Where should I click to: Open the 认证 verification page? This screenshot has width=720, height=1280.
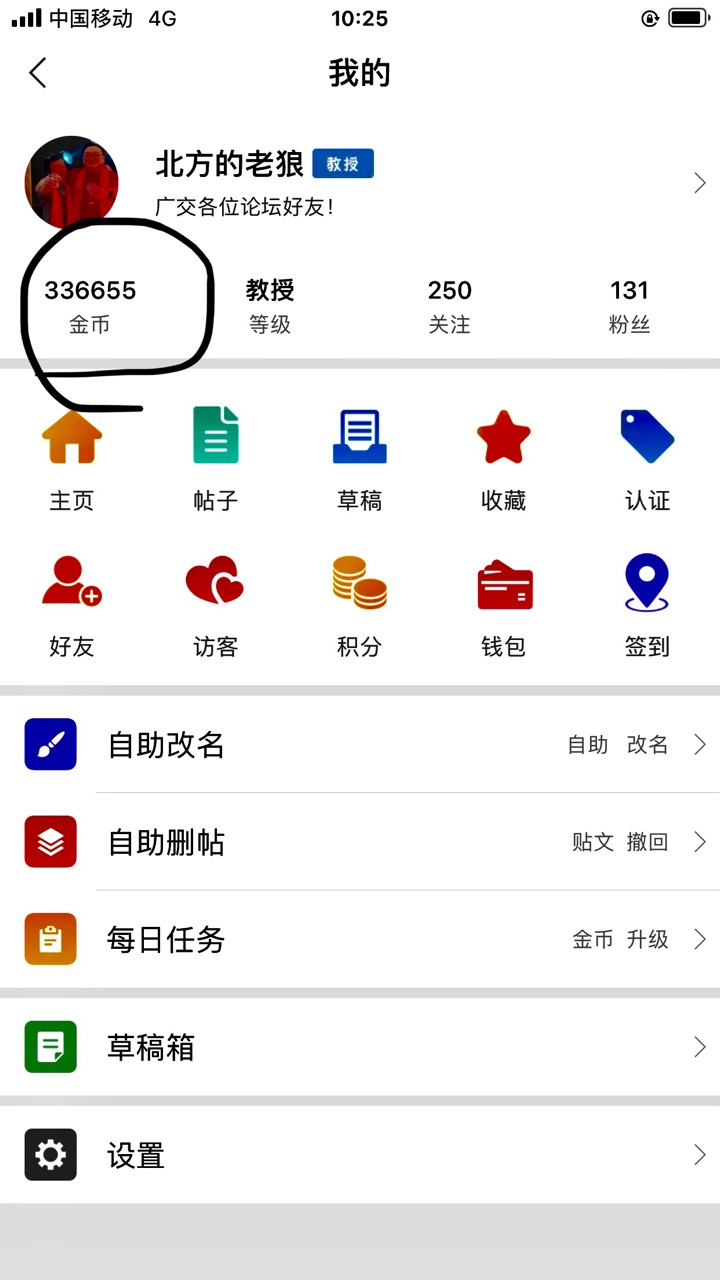tap(647, 460)
